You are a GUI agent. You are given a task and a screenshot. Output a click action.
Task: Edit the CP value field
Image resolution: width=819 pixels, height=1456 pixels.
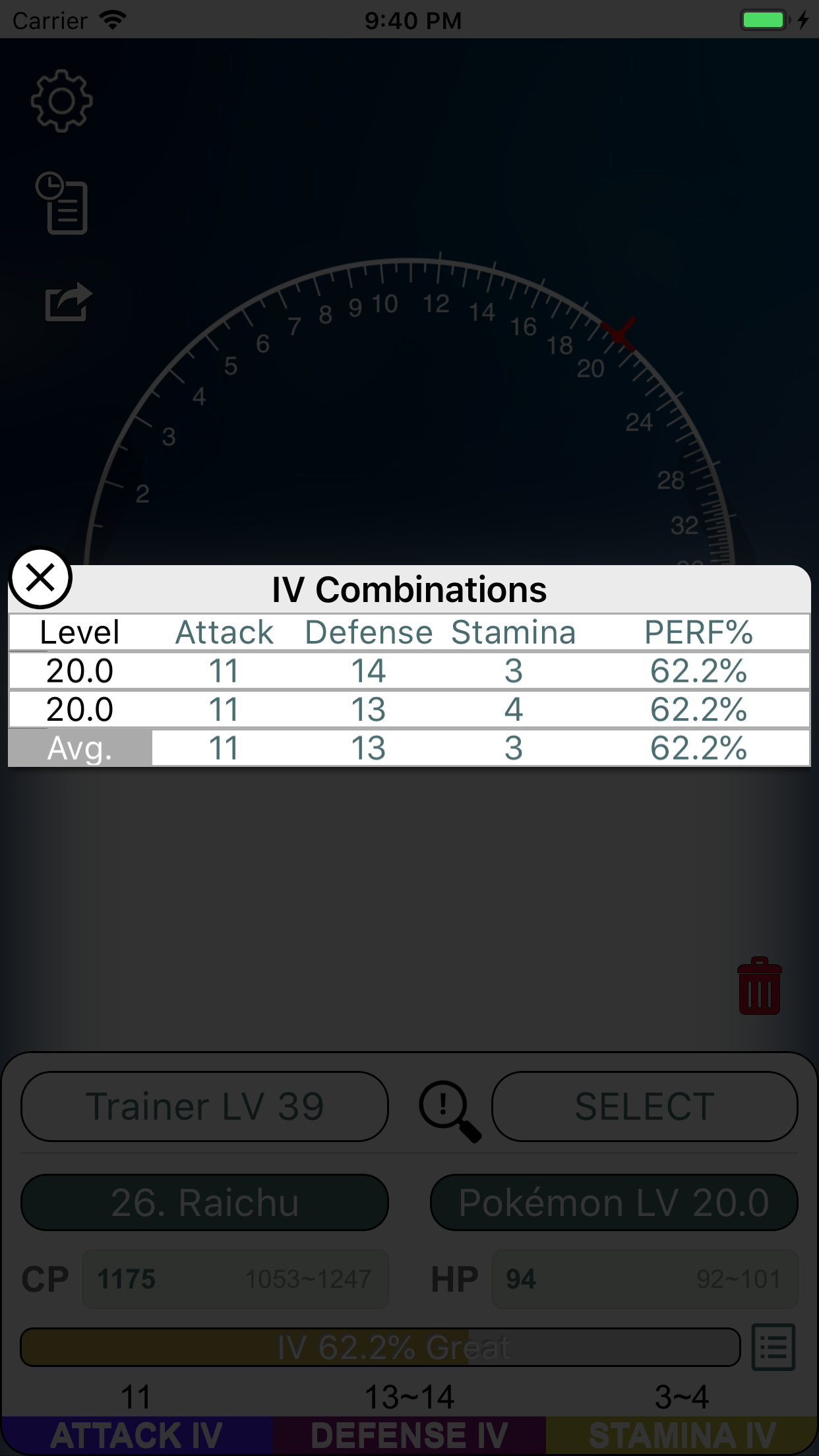point(235,1279)
